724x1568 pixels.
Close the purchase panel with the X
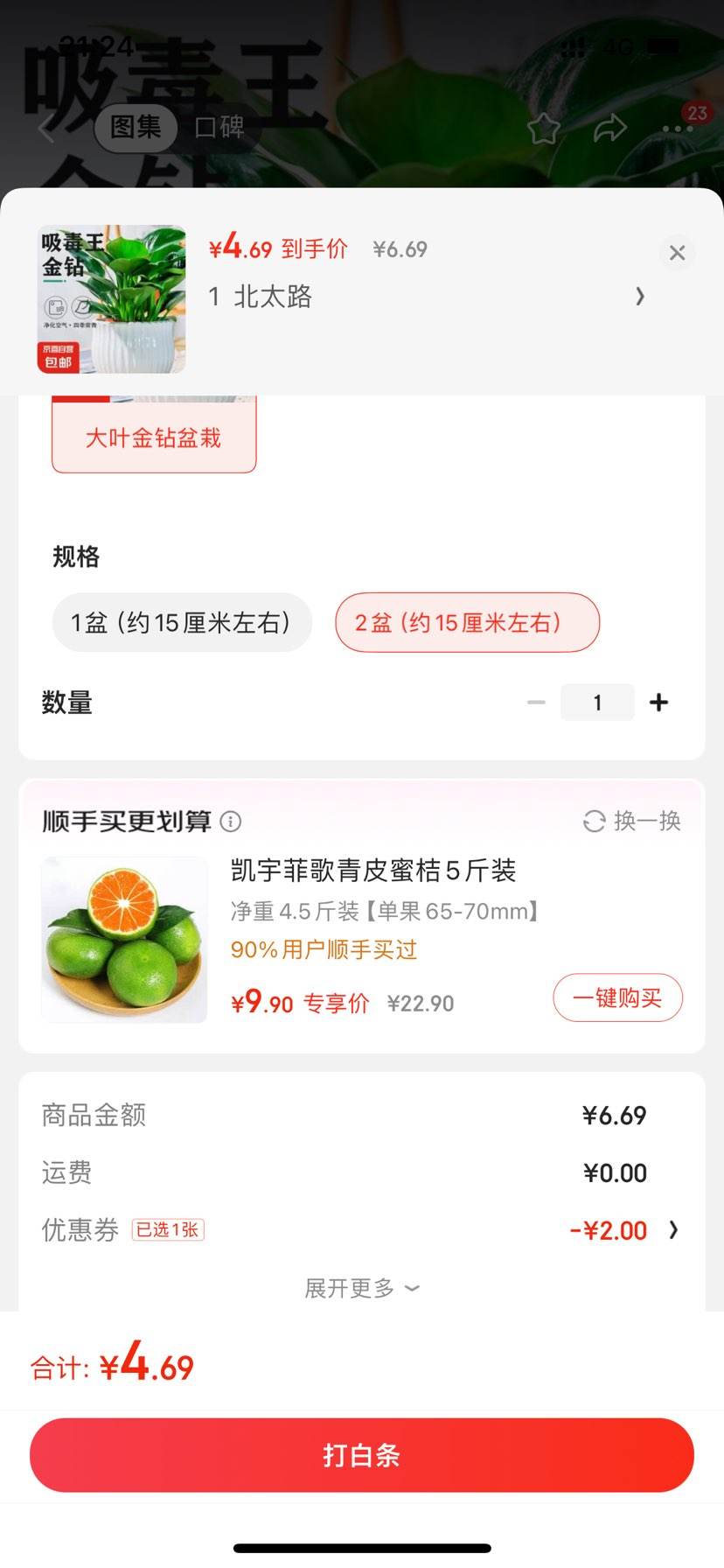point(677,253)
